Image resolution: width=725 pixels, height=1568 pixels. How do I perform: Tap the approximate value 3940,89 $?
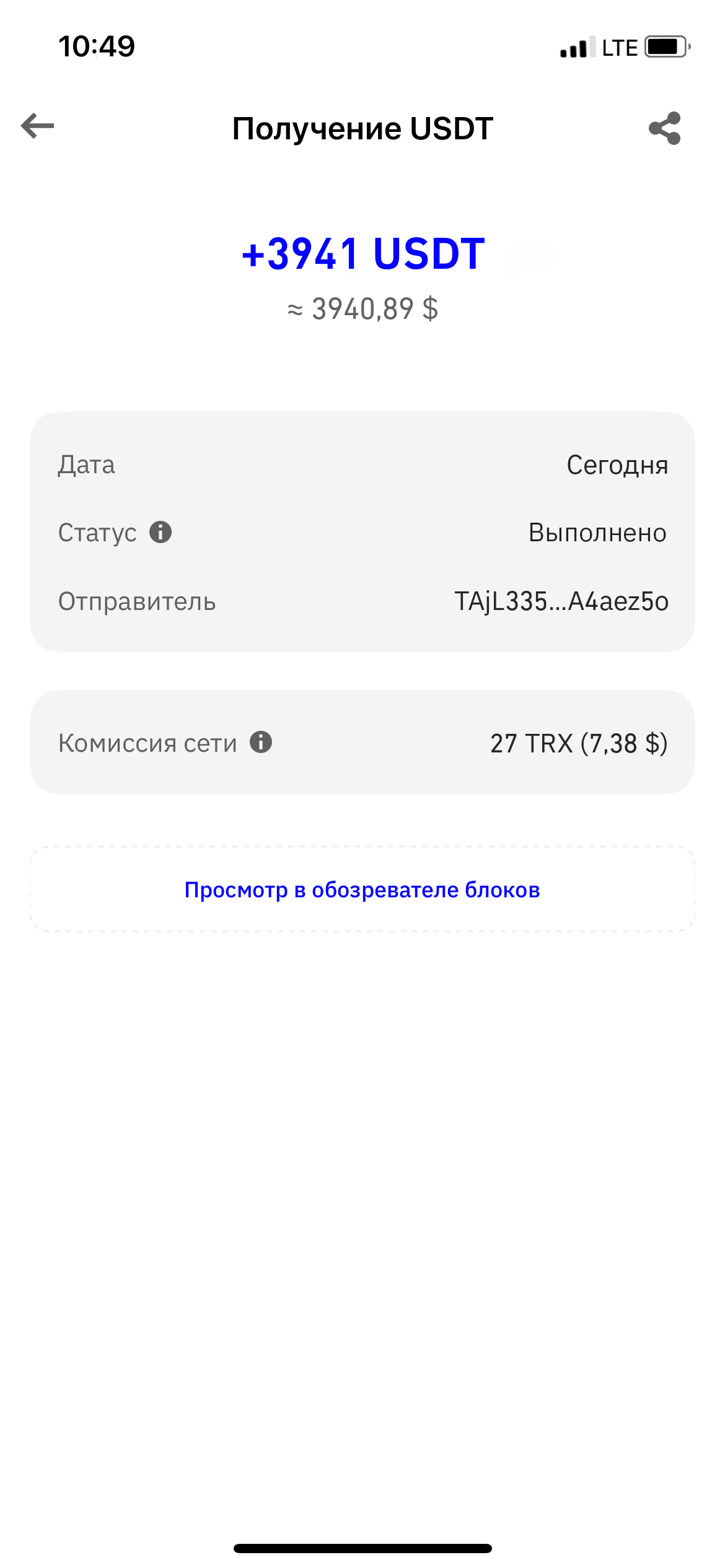[x=362, y=307]
